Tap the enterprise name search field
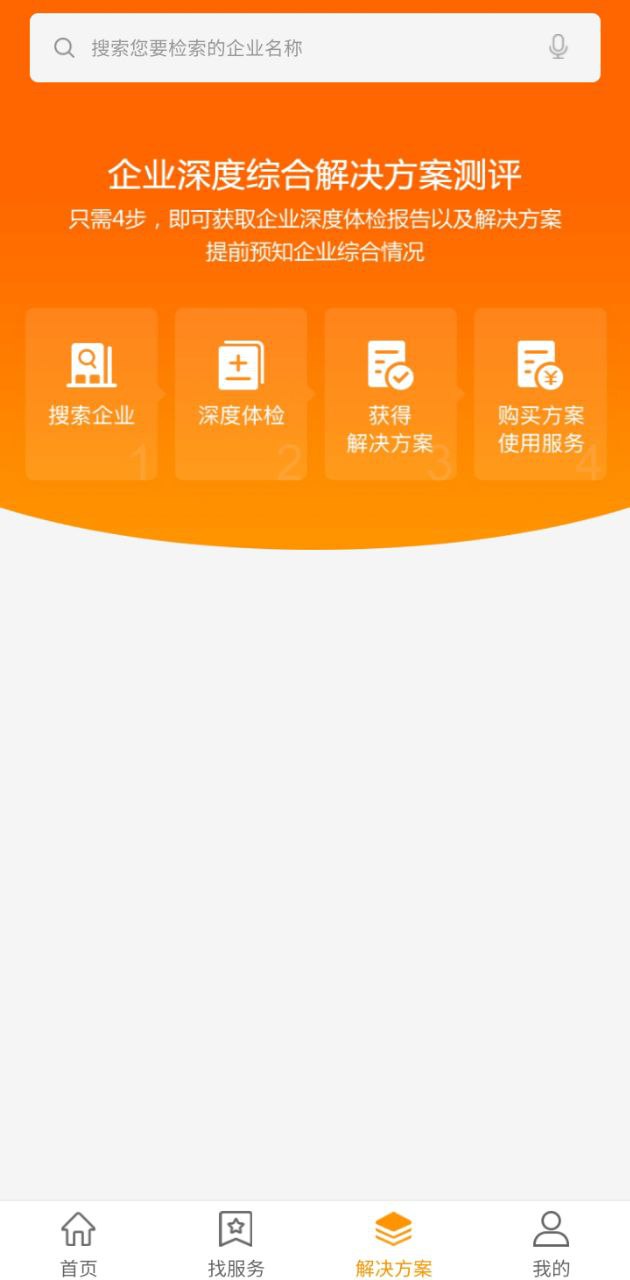 (x=300, y=48)
